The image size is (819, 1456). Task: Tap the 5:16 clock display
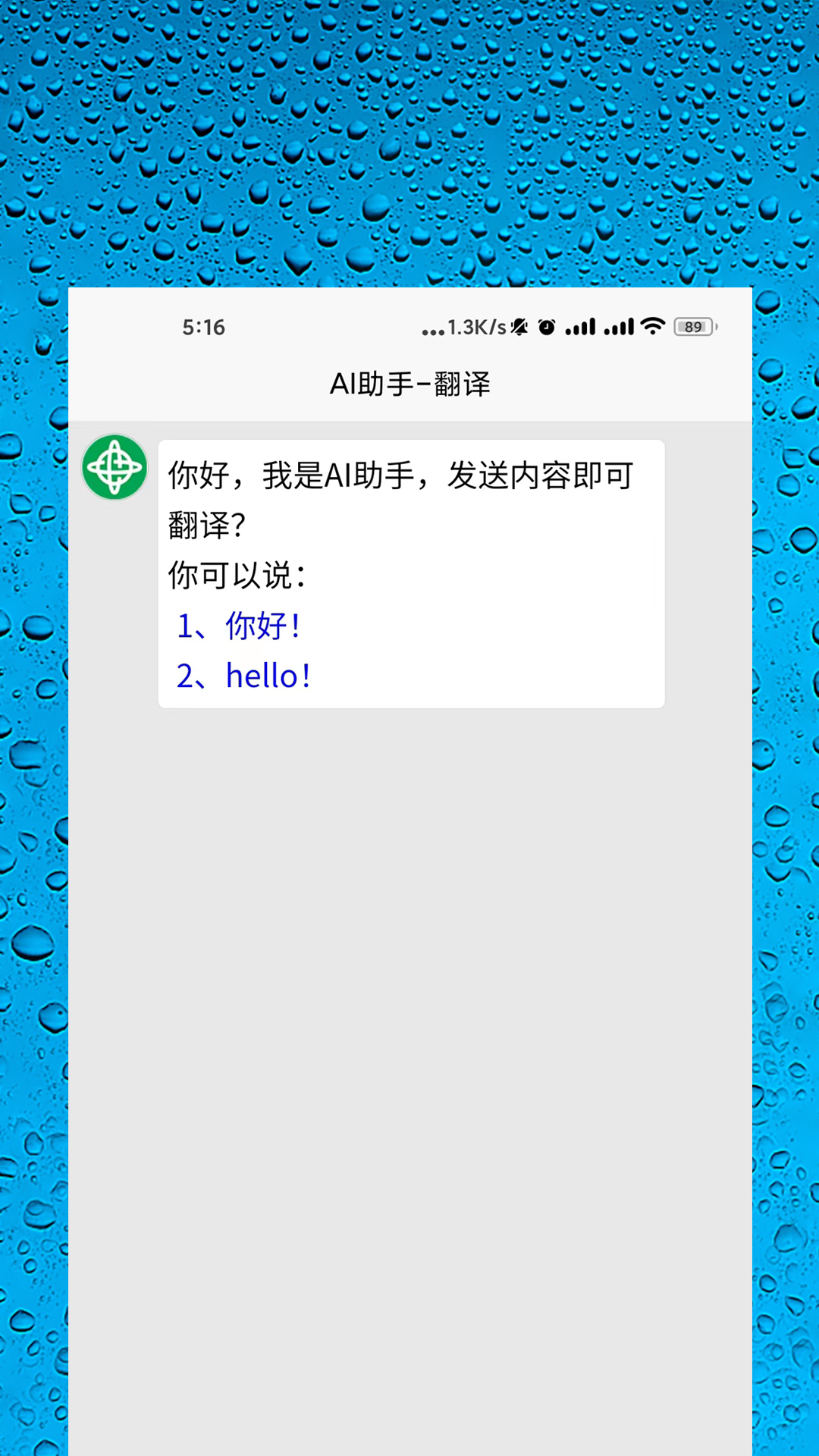pyautogui.click(x=202, y=327)
